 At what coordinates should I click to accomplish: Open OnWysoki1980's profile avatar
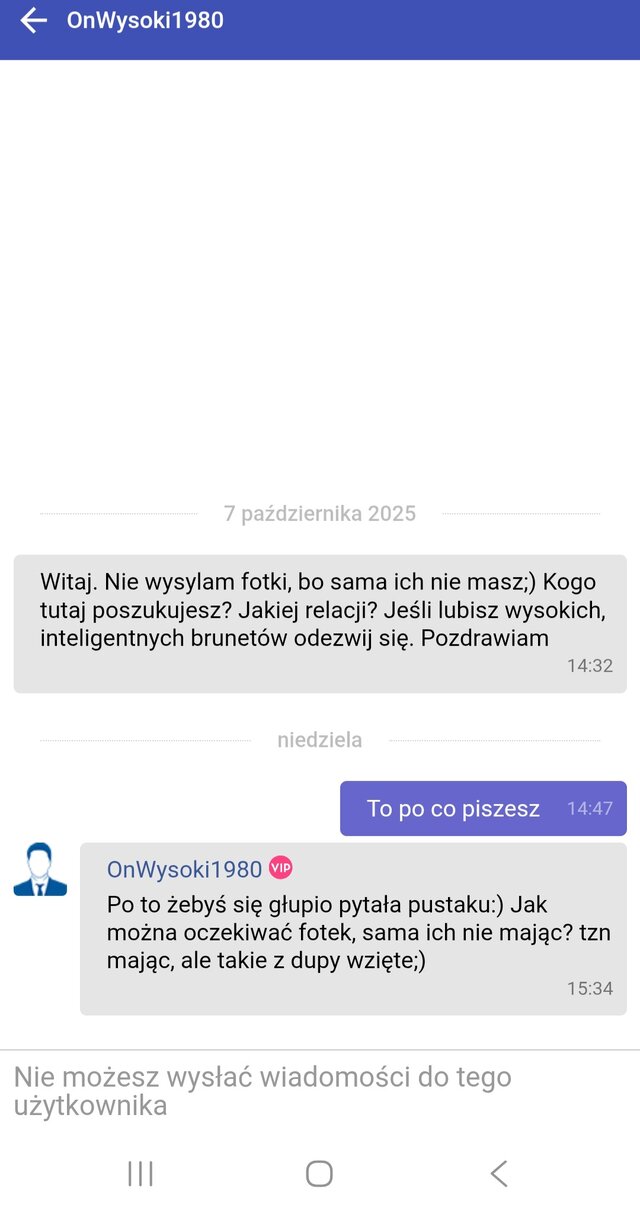pos(40,869)
